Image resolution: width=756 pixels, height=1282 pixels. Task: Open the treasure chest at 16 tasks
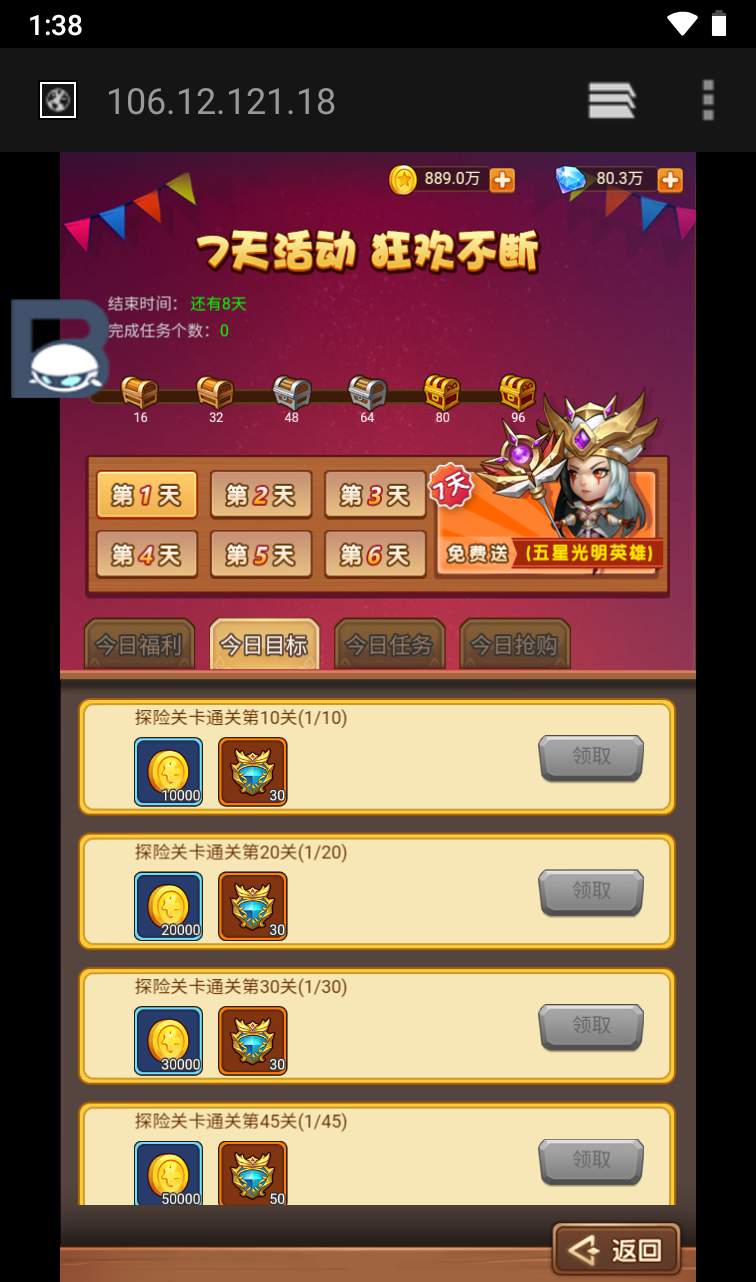pos(140,392)
